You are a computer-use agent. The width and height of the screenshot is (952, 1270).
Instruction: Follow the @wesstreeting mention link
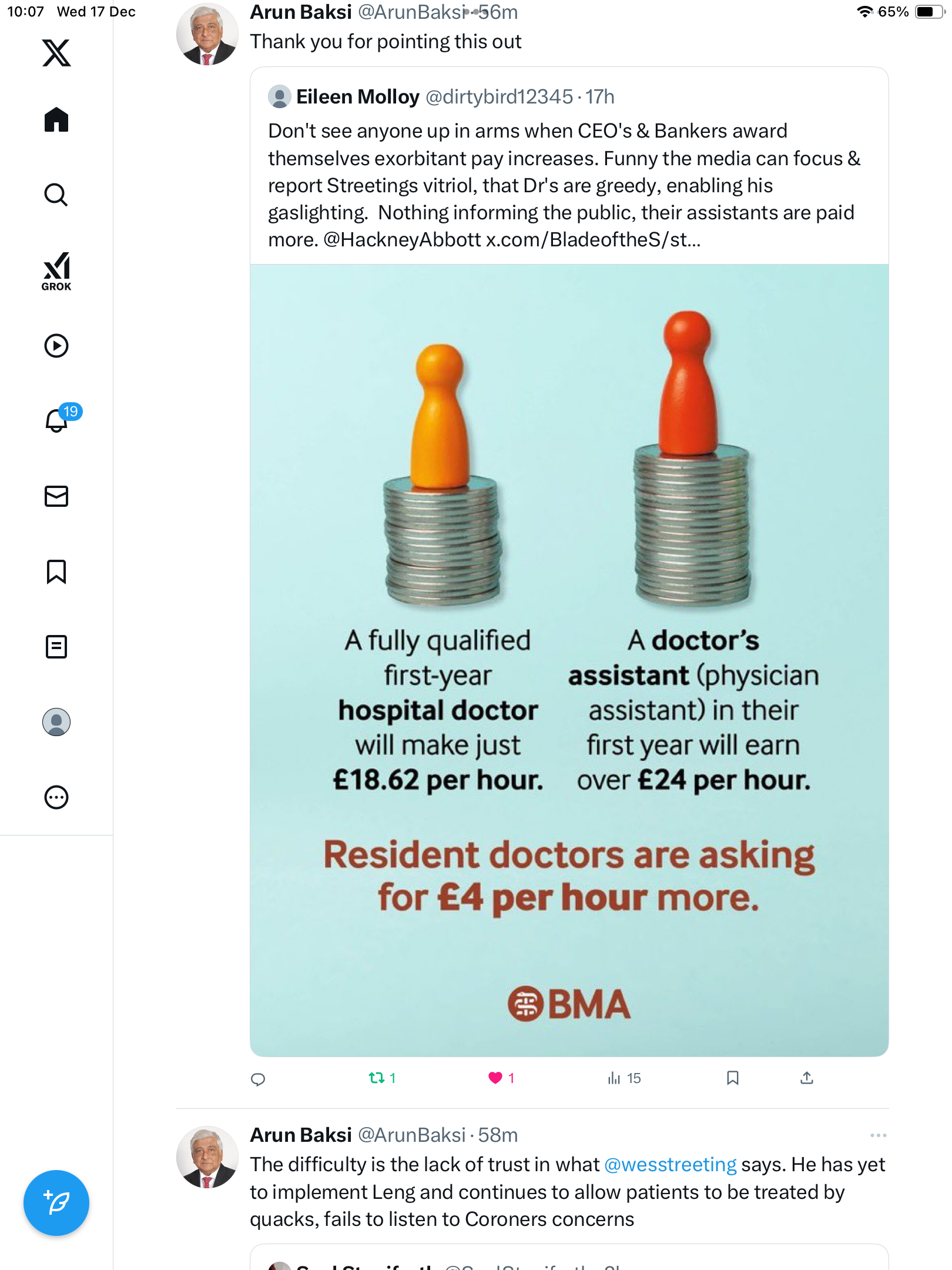point(670,1165)
